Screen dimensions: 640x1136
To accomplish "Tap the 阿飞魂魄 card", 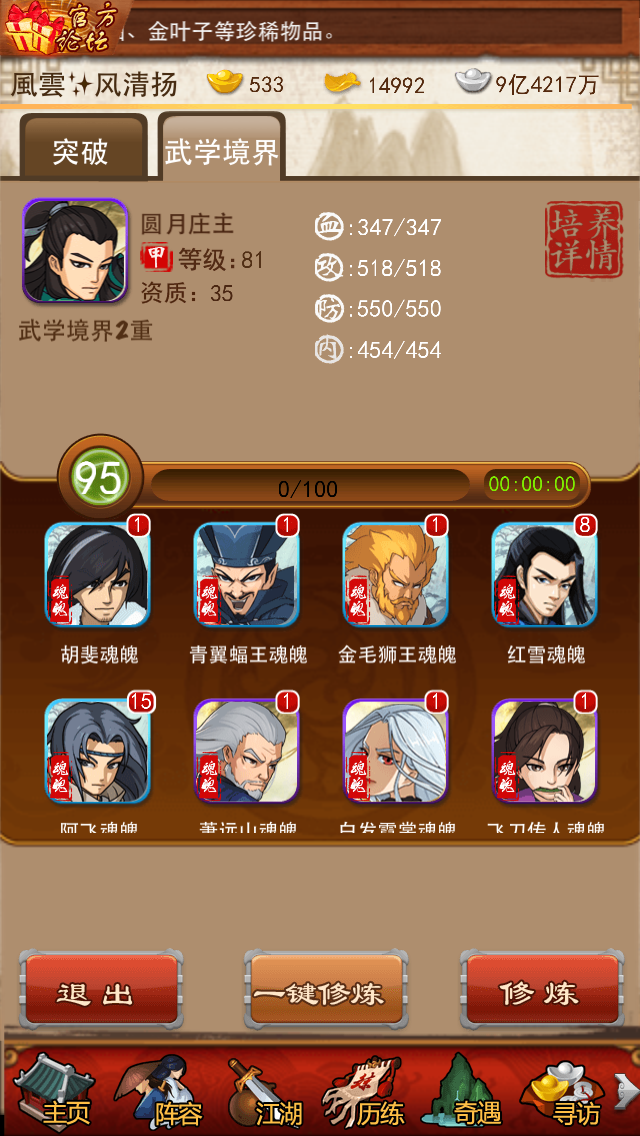I will pyautogui.click(x=97, y=752).
